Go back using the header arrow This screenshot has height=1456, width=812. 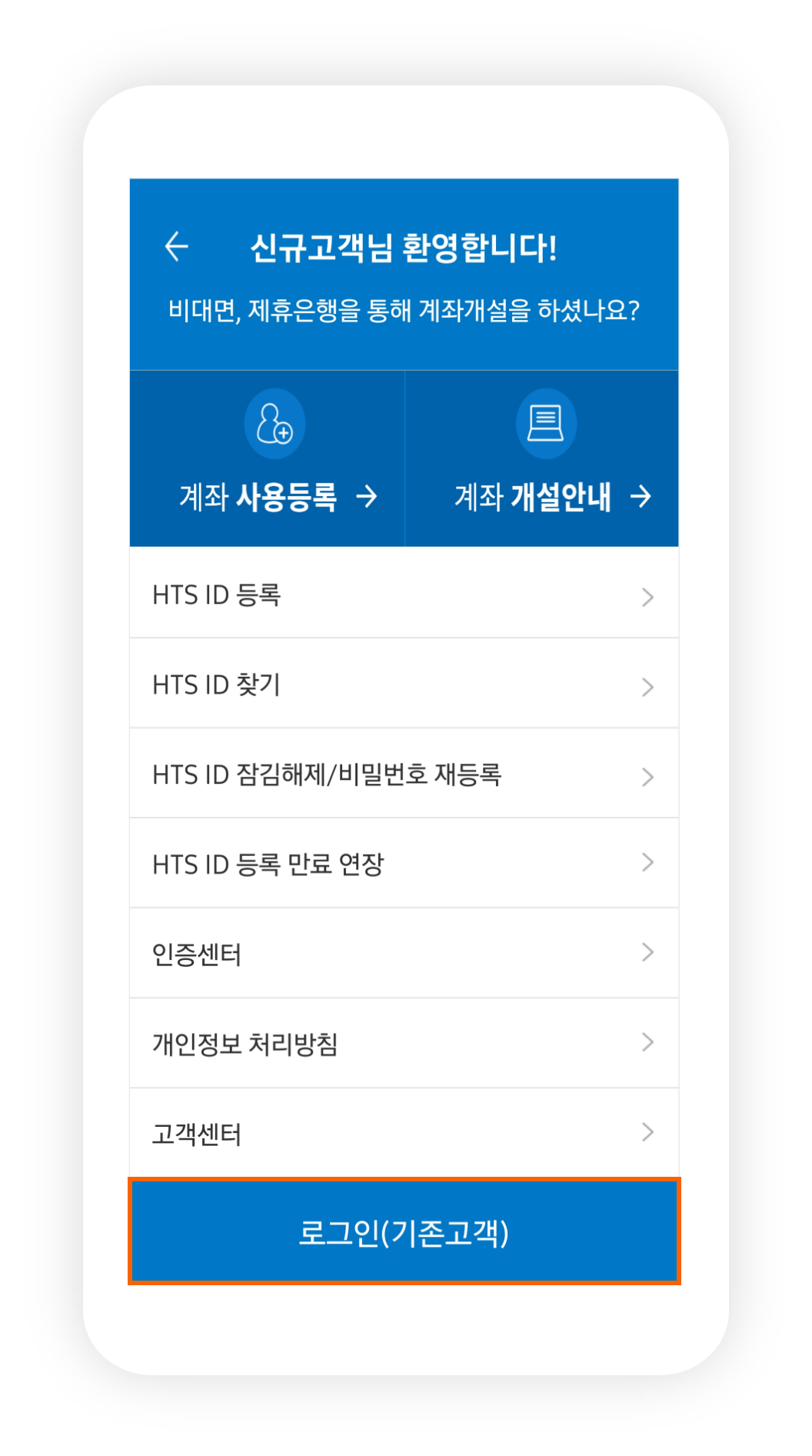click(x=177, y=247)
